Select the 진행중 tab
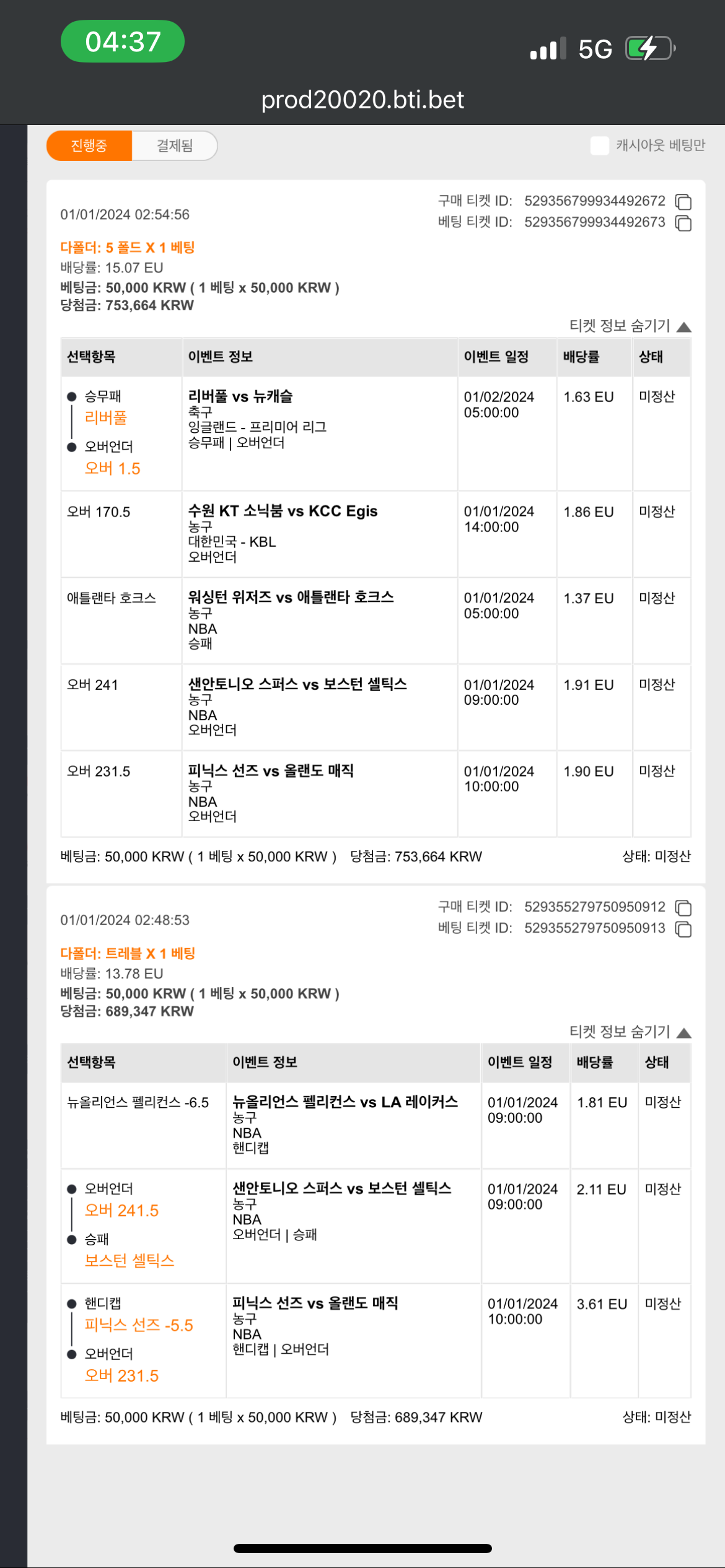This screenshot has width=725, height=1568. click(x=89, y=146)
